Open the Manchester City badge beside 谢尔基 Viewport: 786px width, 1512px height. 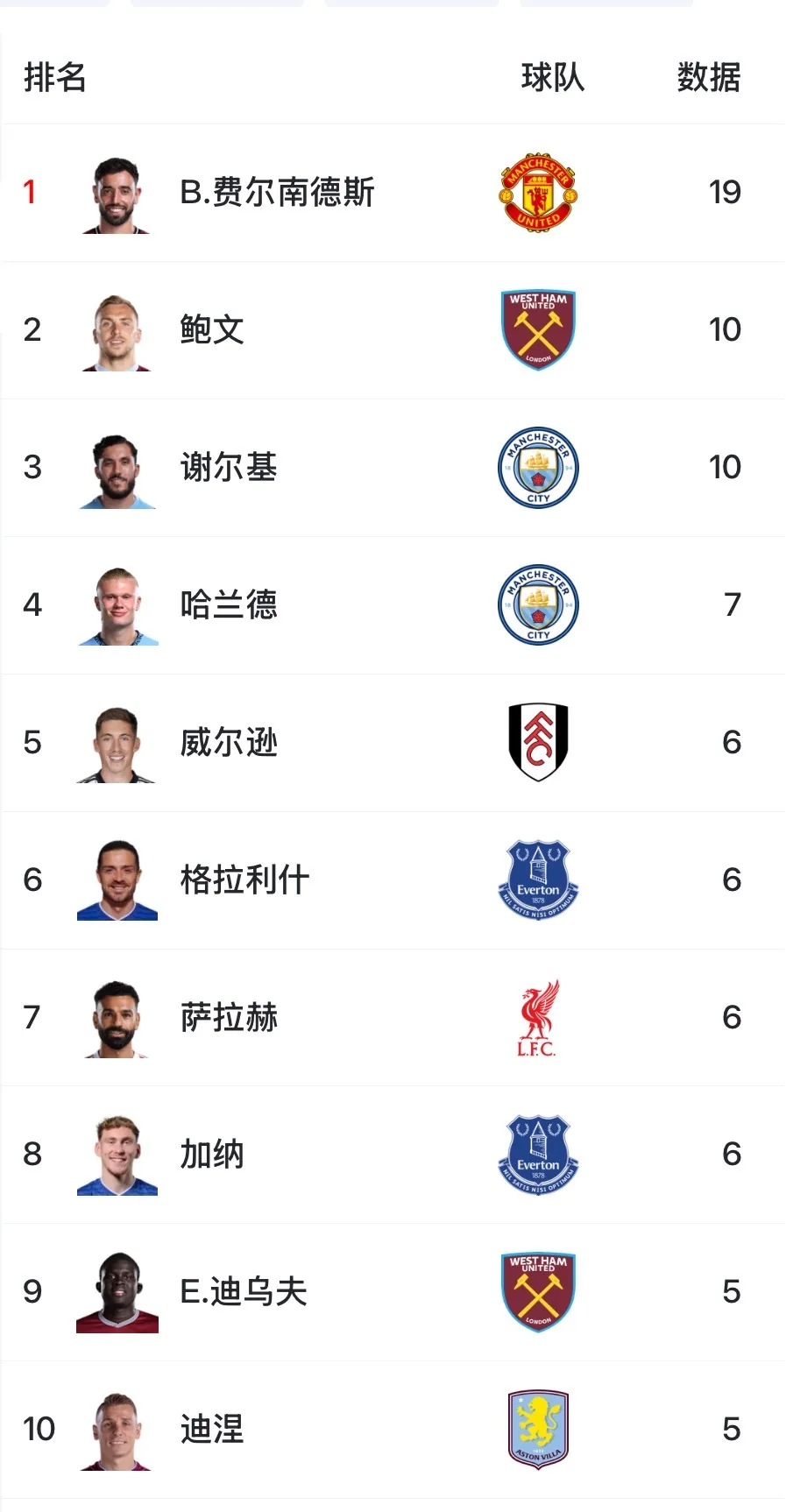tap(537, 468)
